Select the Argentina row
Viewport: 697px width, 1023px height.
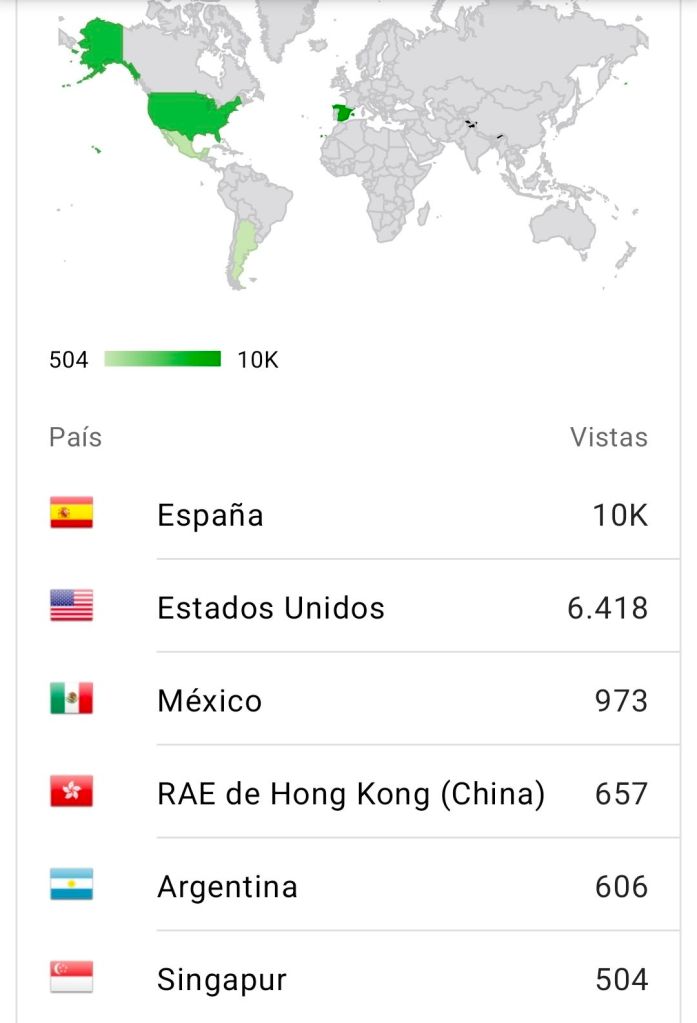pos(348,885)
